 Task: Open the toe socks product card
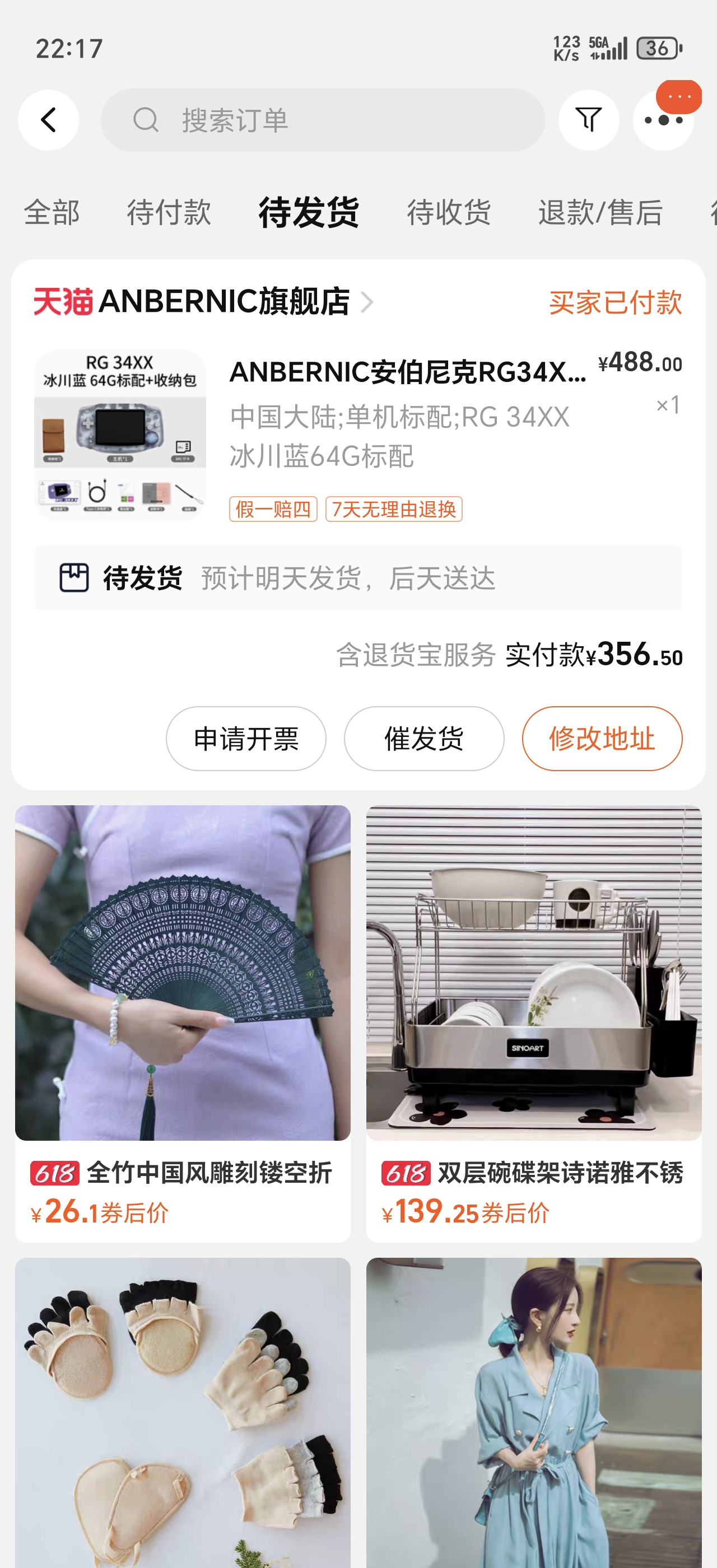click(x=183, y=1412)
